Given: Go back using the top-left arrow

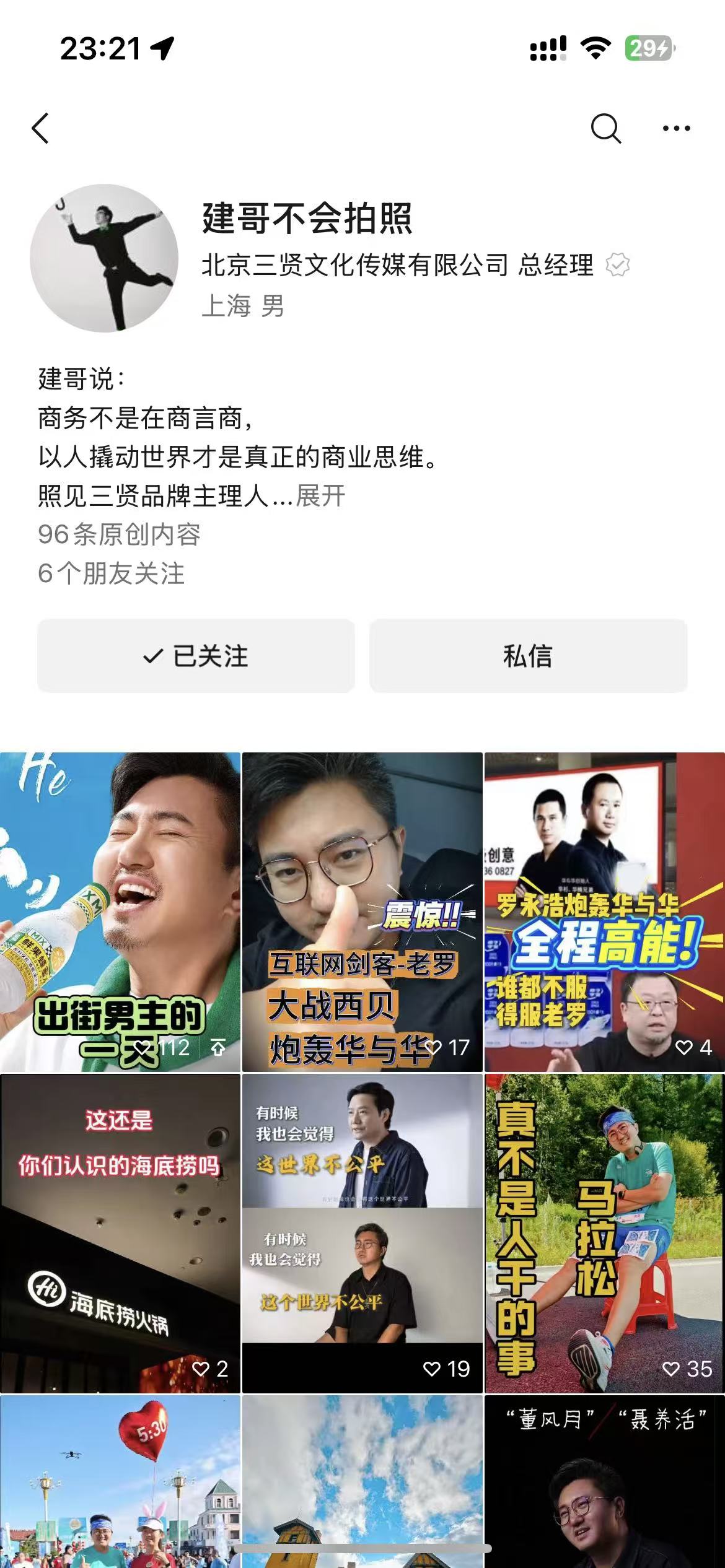Looking at the screenshot, I should click(x=41, y=129).
